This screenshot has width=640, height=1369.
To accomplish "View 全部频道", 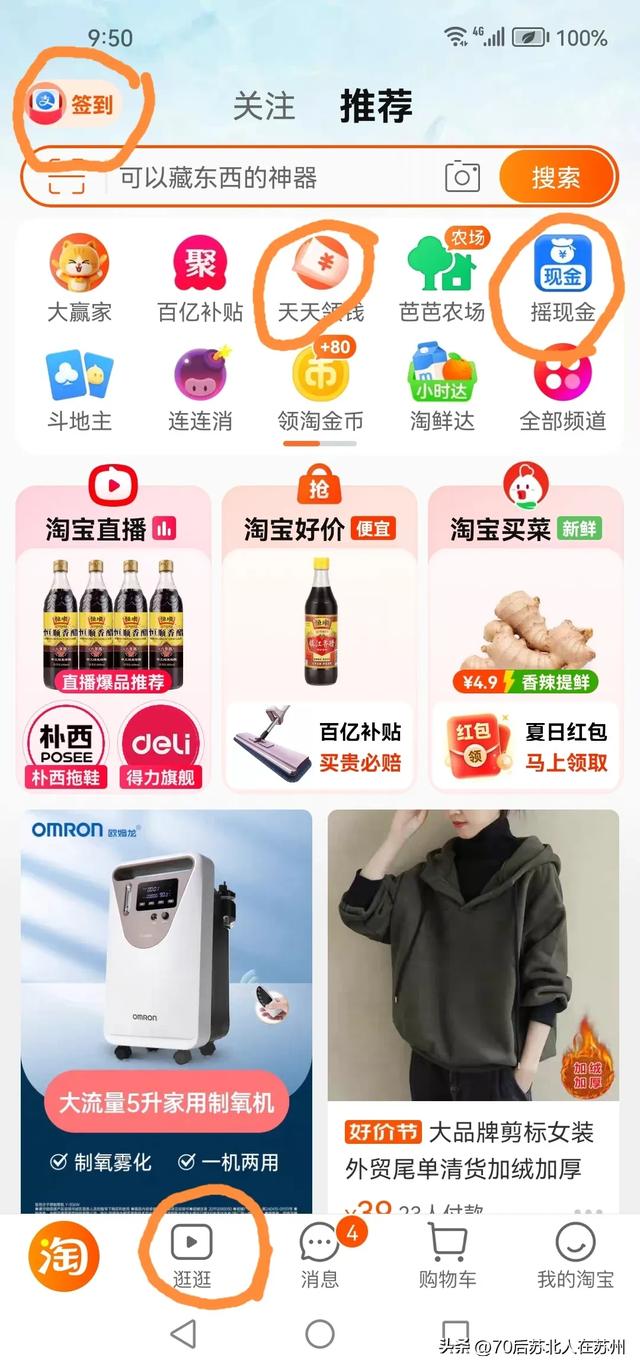I will pos(562,390).
